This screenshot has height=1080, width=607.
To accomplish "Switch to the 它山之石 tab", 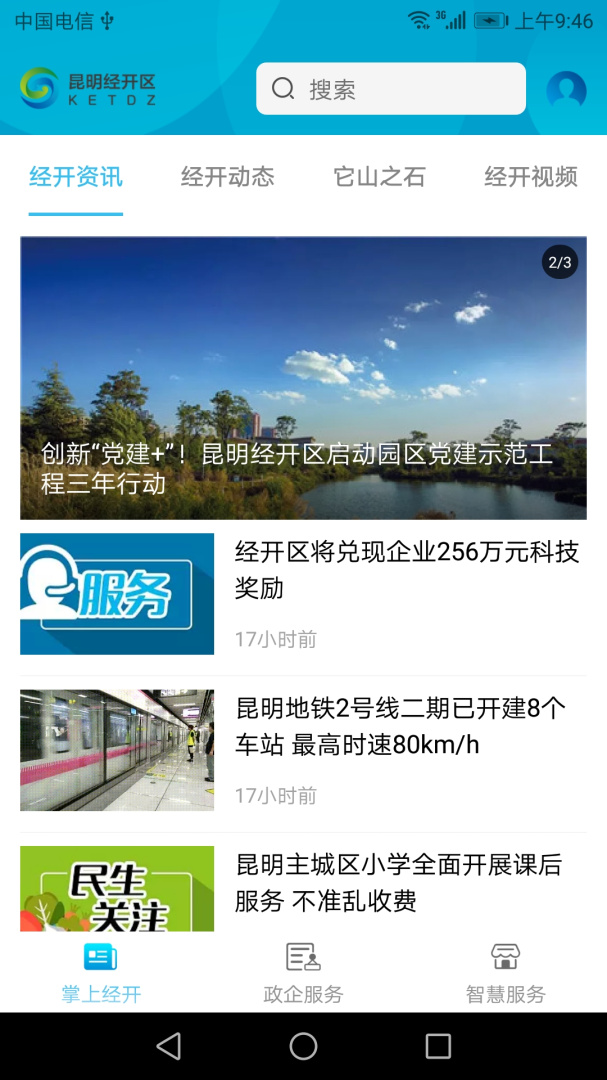I will point(379,177).
